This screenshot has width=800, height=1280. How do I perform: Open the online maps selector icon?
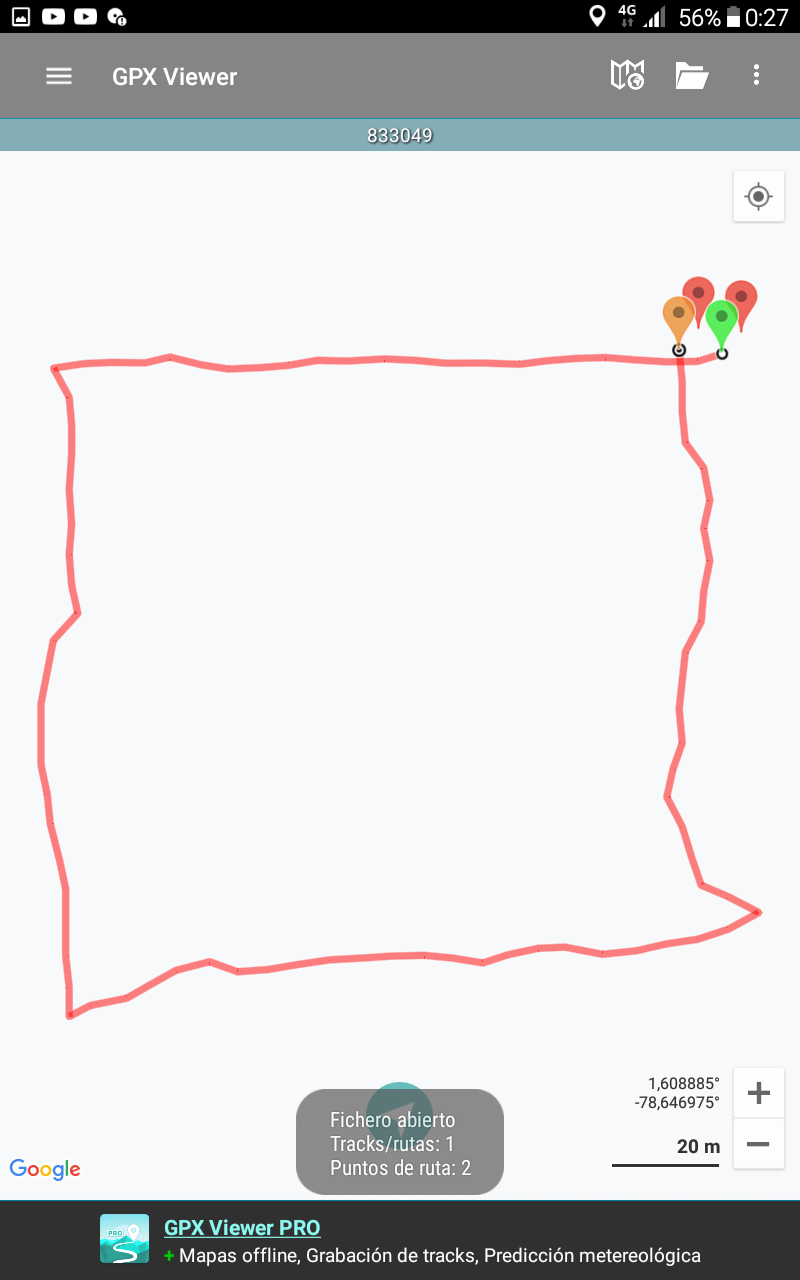[x=627, y=76]
